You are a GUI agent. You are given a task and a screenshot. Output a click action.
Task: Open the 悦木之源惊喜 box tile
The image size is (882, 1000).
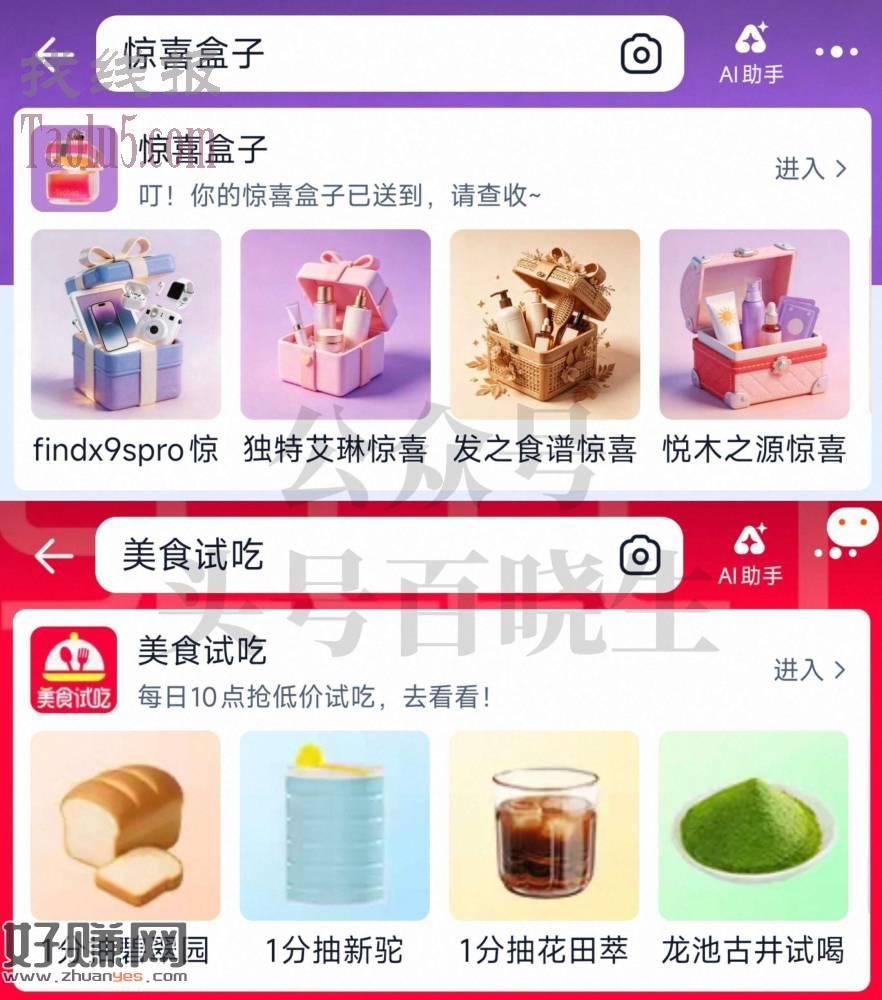pyautogui.click(x=754, y=348)
